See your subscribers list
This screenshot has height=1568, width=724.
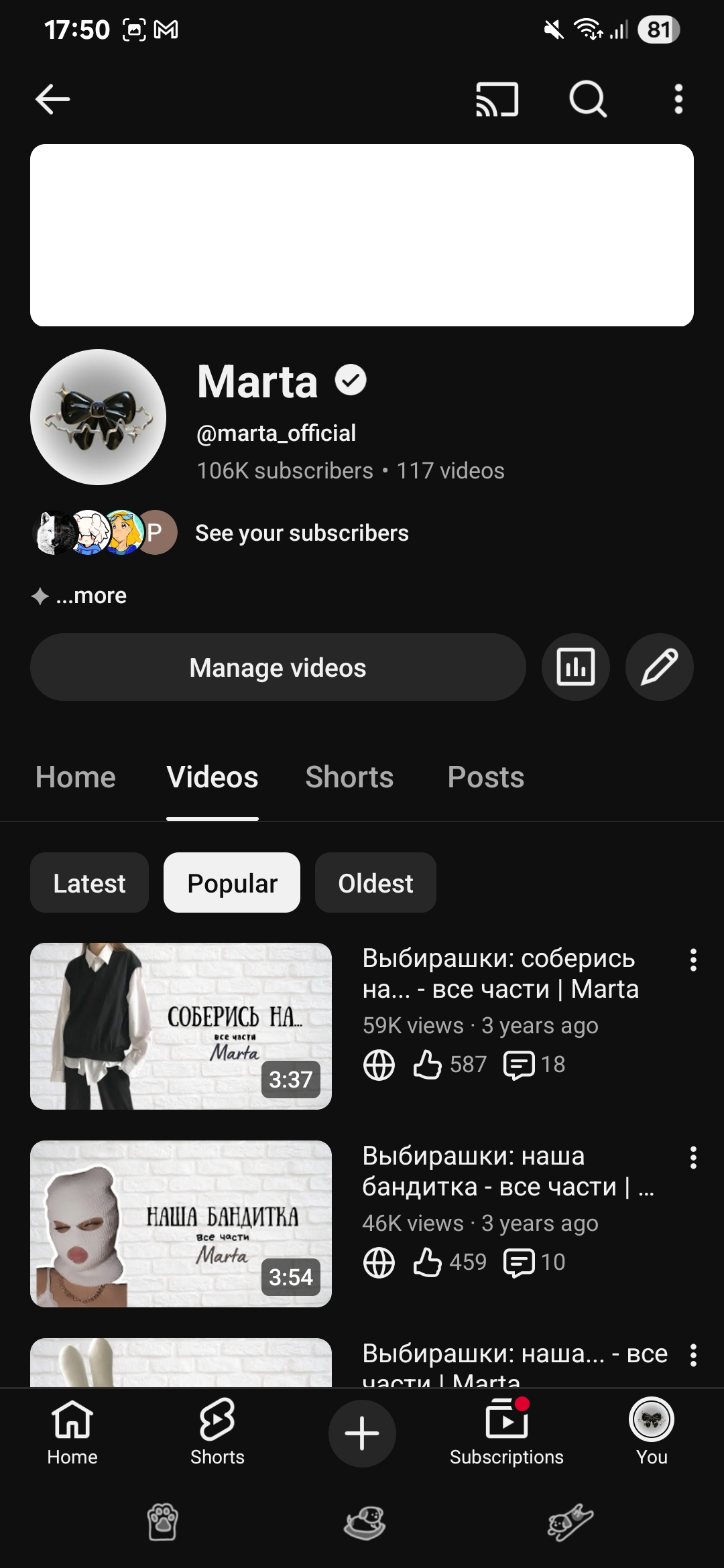[x=301, y=533]
